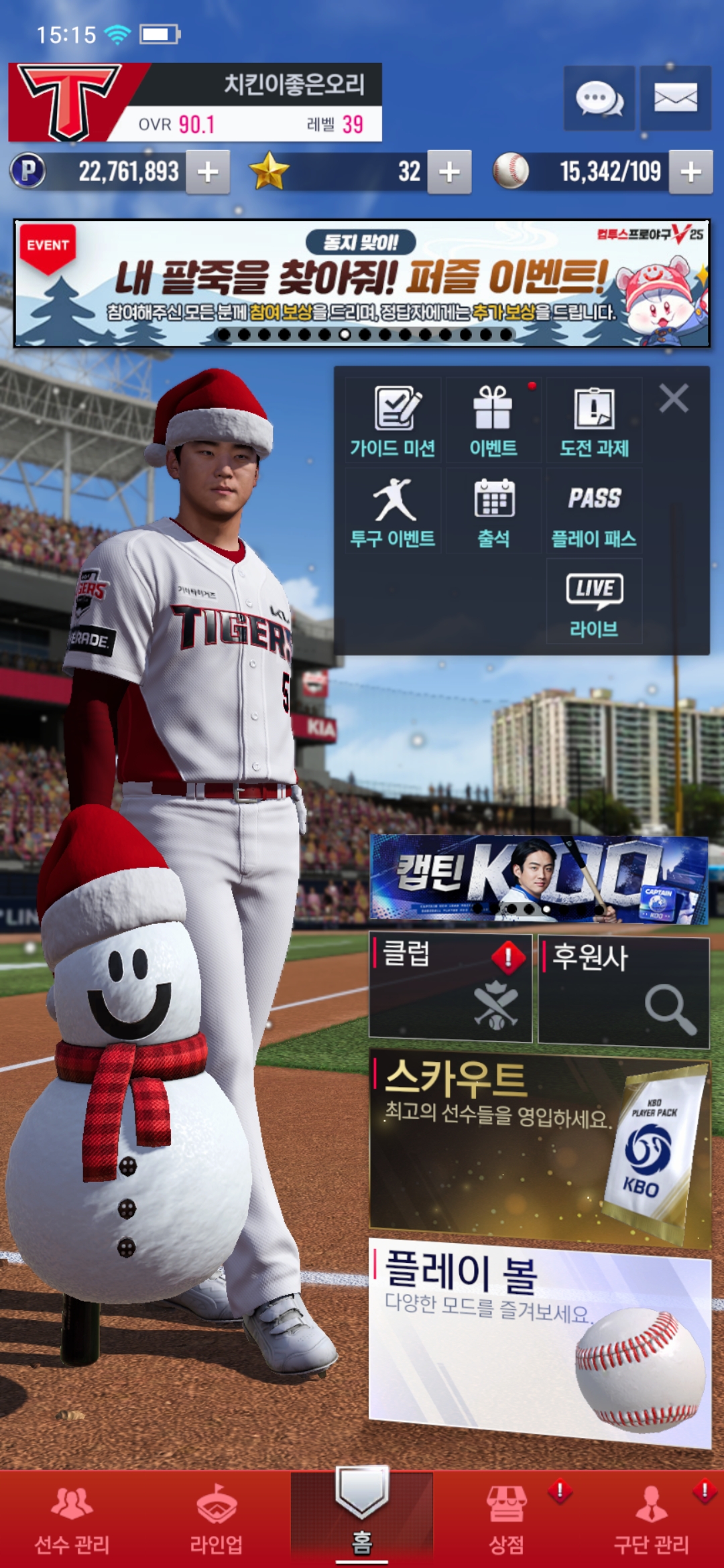Screen dimensions: 724x1568
Task: Tap plus to refill baseballs
Action: (690, 172)
